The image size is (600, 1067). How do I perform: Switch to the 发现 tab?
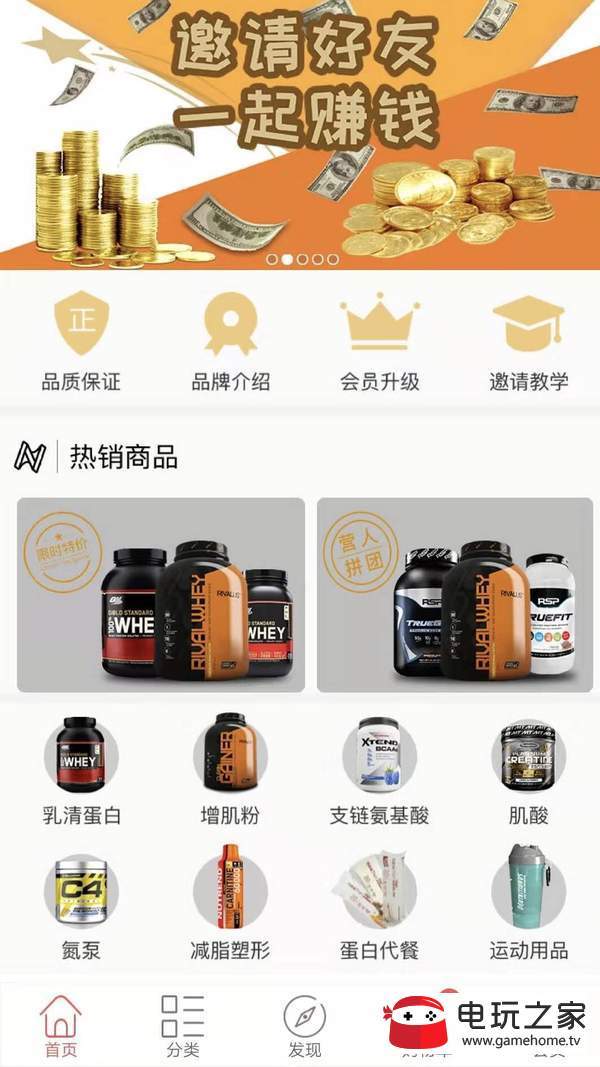(304, 1026)
